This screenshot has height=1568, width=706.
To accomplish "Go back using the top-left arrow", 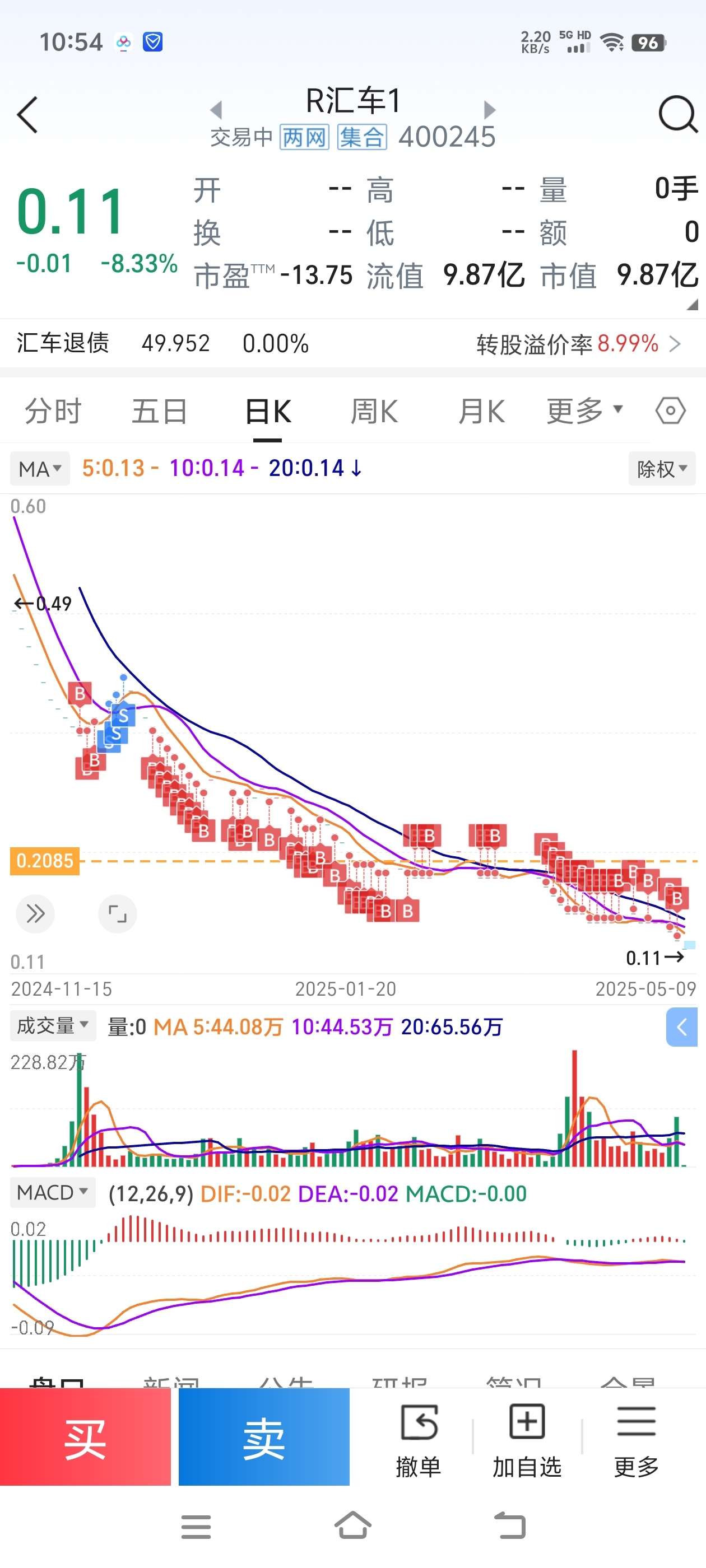I will pos(28,114).
